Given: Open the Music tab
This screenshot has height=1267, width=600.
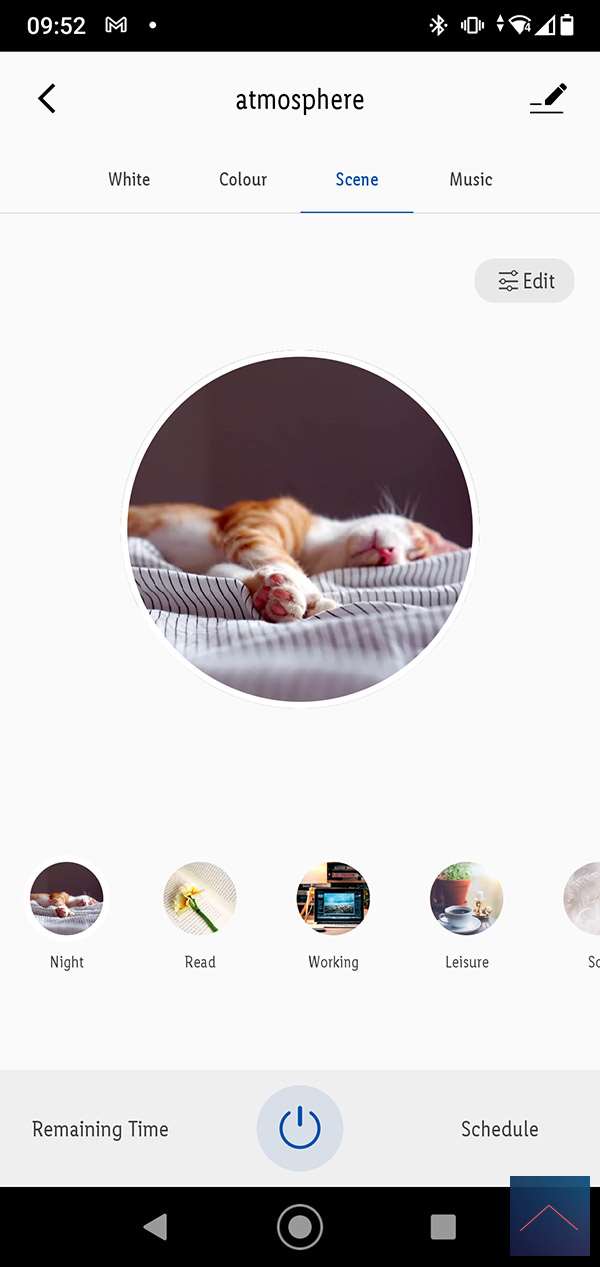Looking at the screenshot, I should (471, 180).
